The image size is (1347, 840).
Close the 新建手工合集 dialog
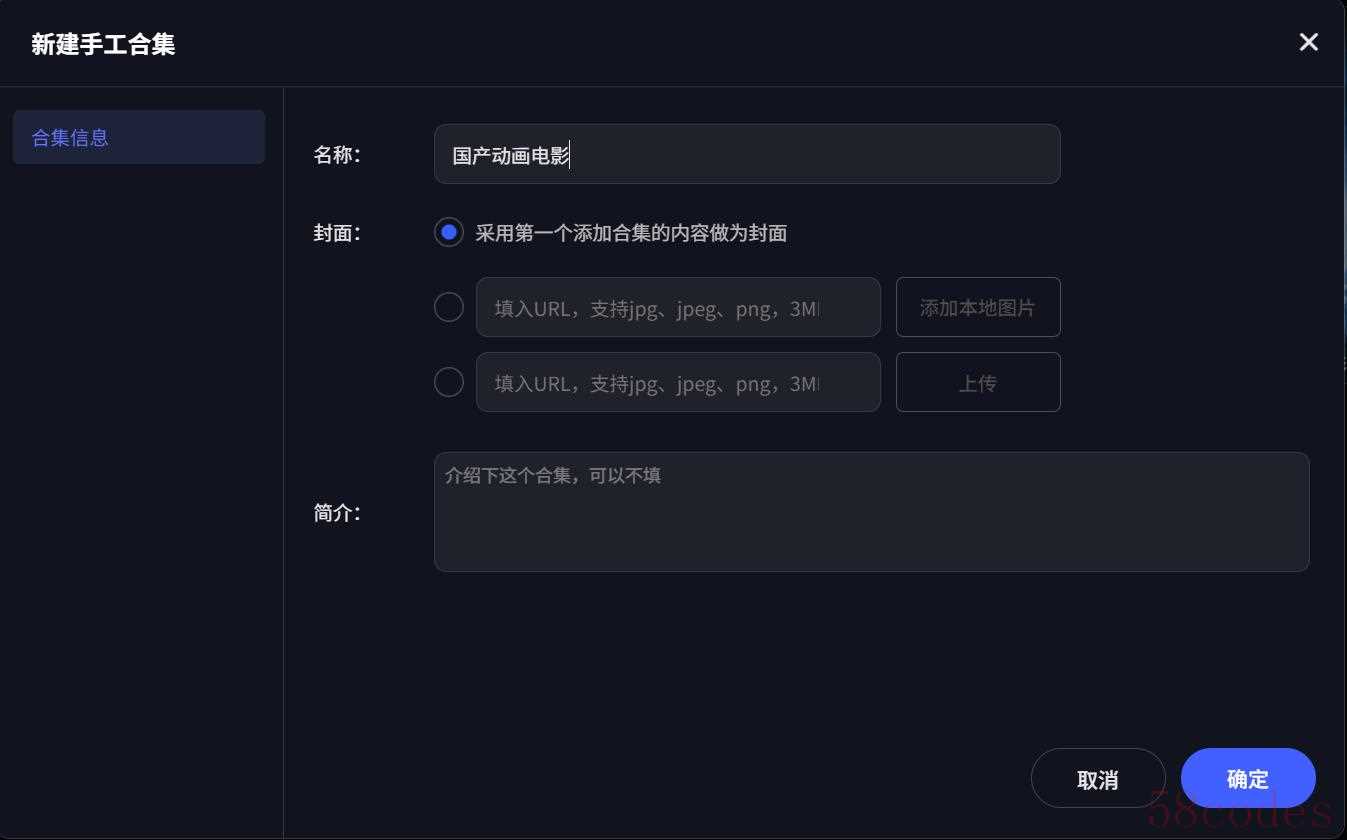pyautogui.click(x=1308, y=42)
